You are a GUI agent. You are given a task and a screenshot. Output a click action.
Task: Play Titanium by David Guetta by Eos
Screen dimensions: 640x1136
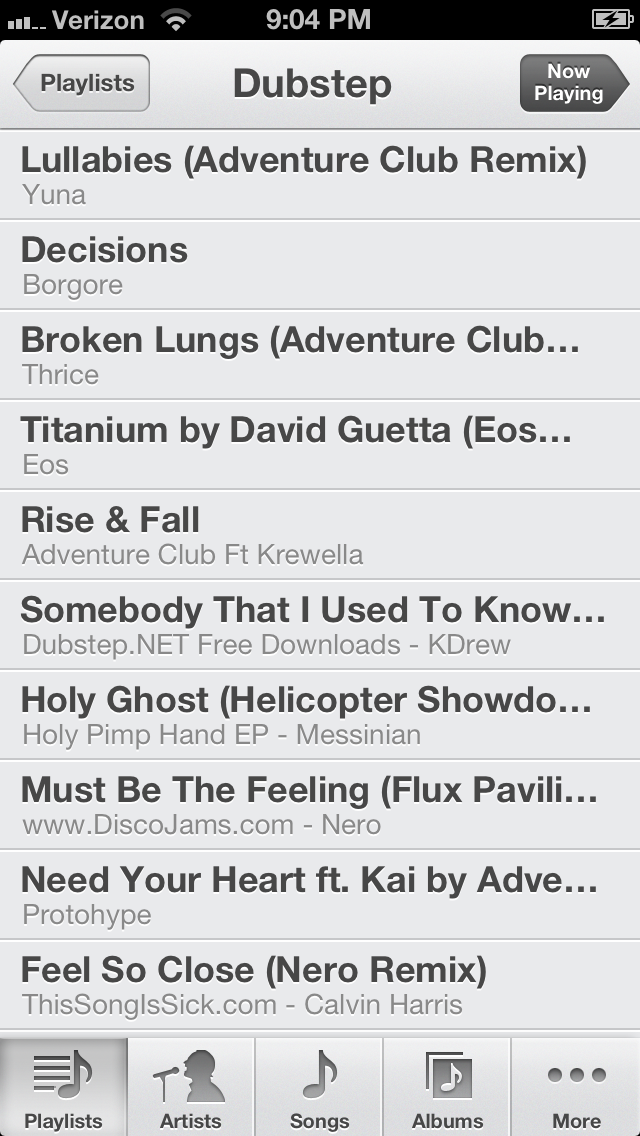320,445
